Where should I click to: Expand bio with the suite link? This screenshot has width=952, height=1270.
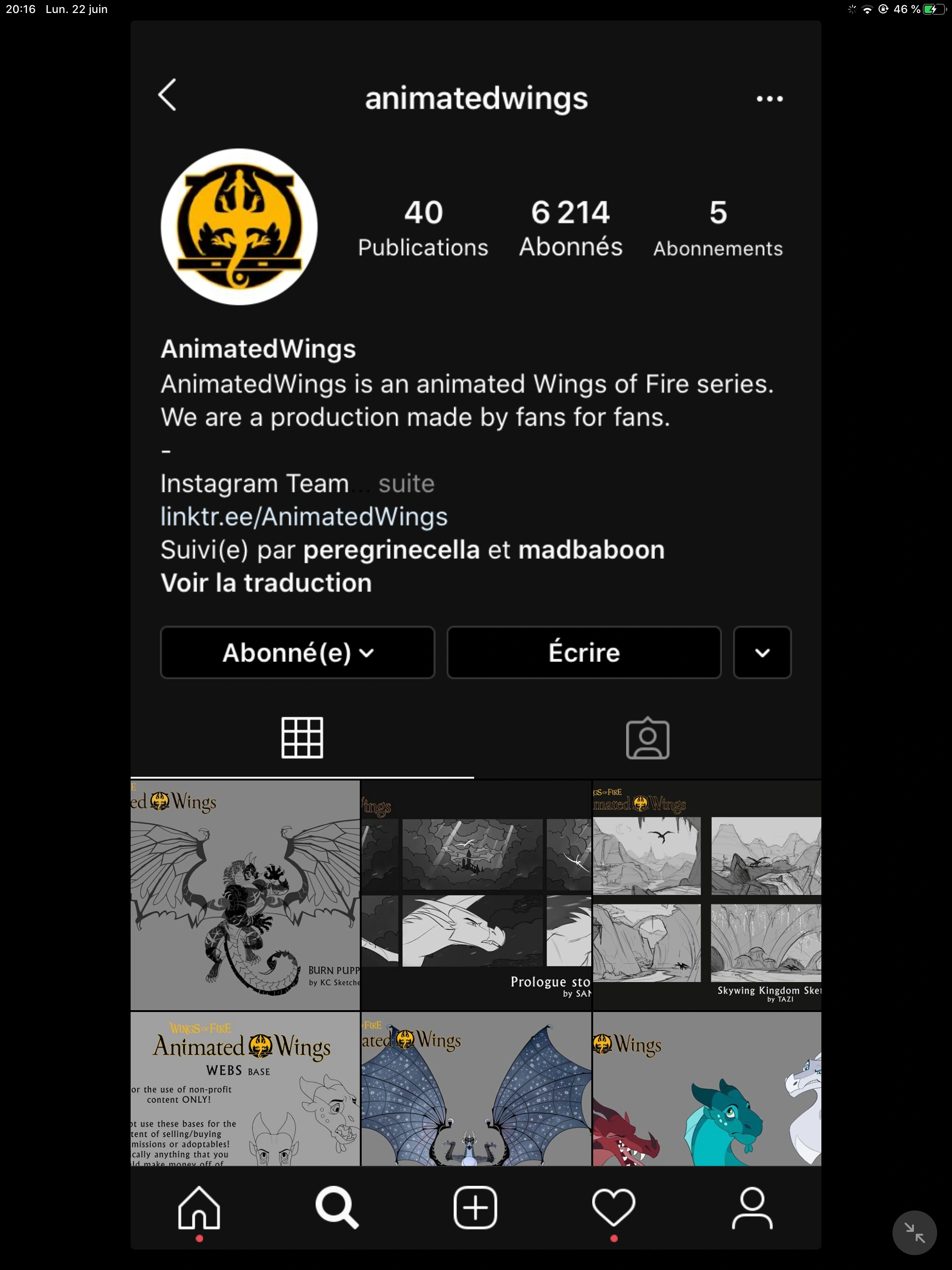(x=406, y=483)
